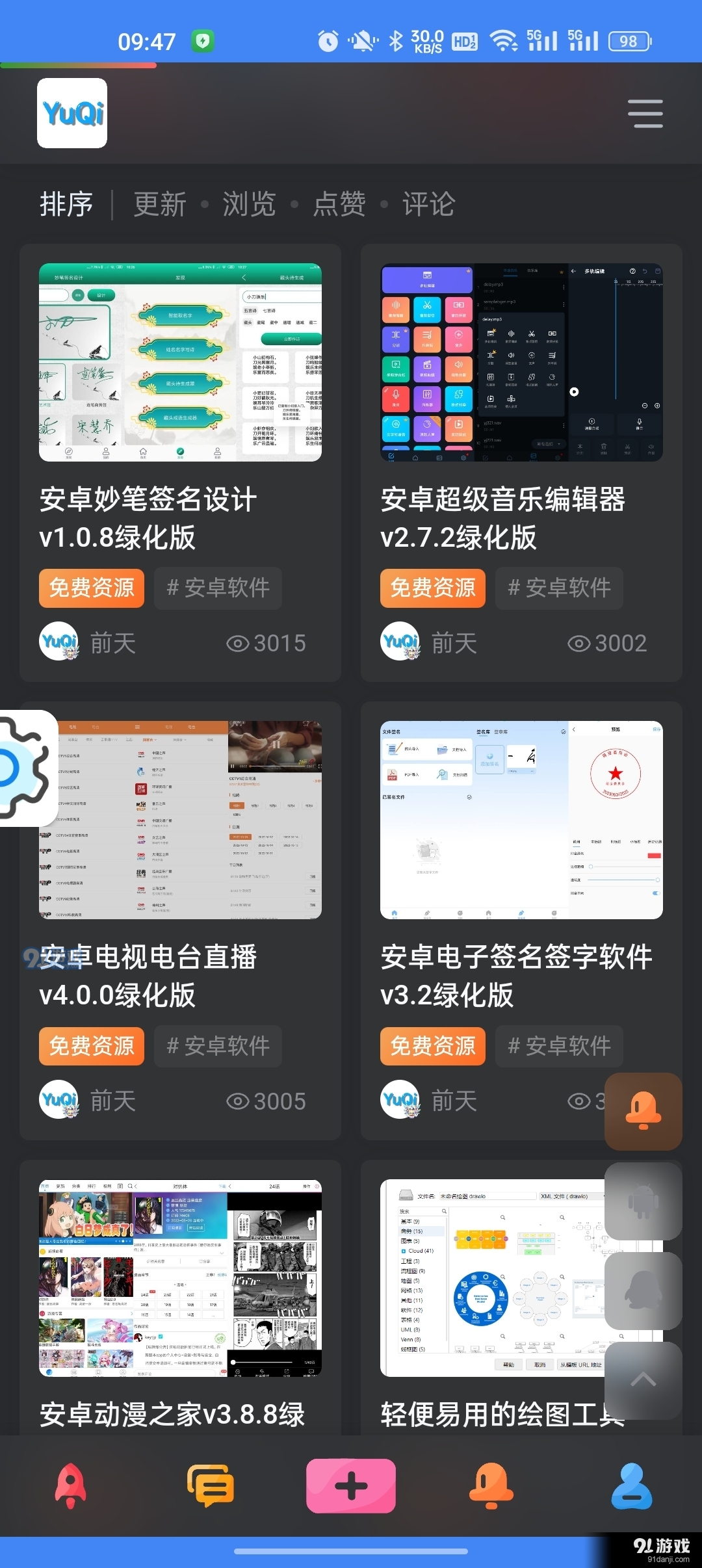Open the rocket home icon in bottom navigation
Image resolution: width=702 pixels, height=1568 pixels.
pos(70,1485)
